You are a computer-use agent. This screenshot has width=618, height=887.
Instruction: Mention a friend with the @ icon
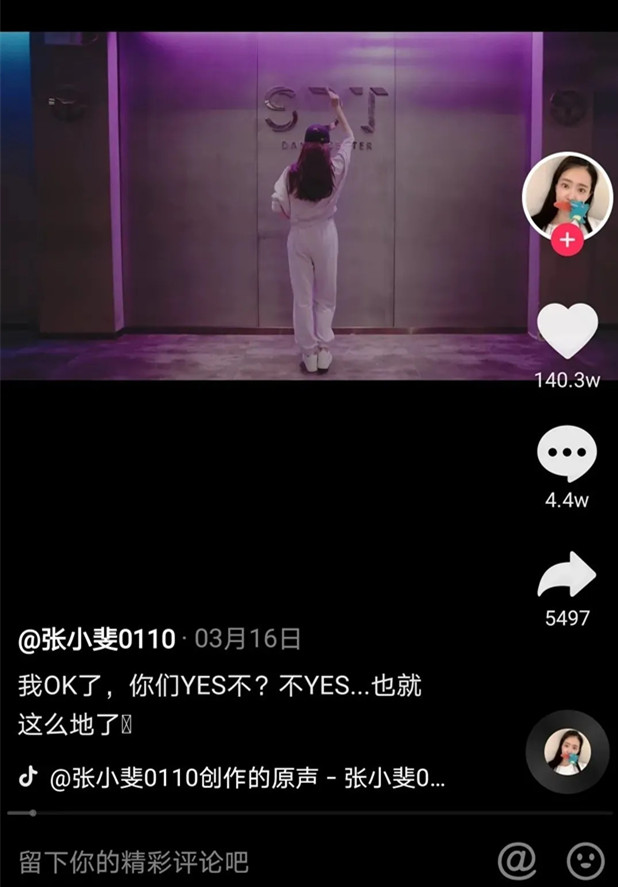[517, 860]
